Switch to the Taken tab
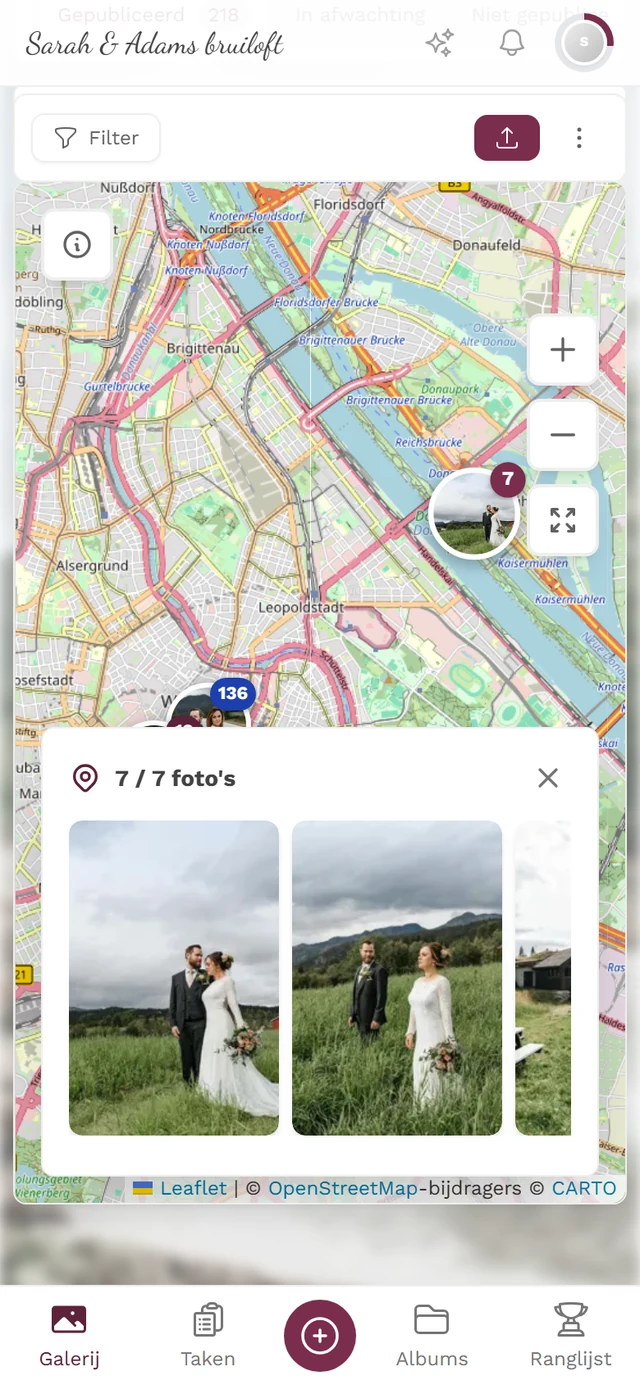Image resolution: width=640 pixels, height=1385 pixels. [x=208, y=1334]
